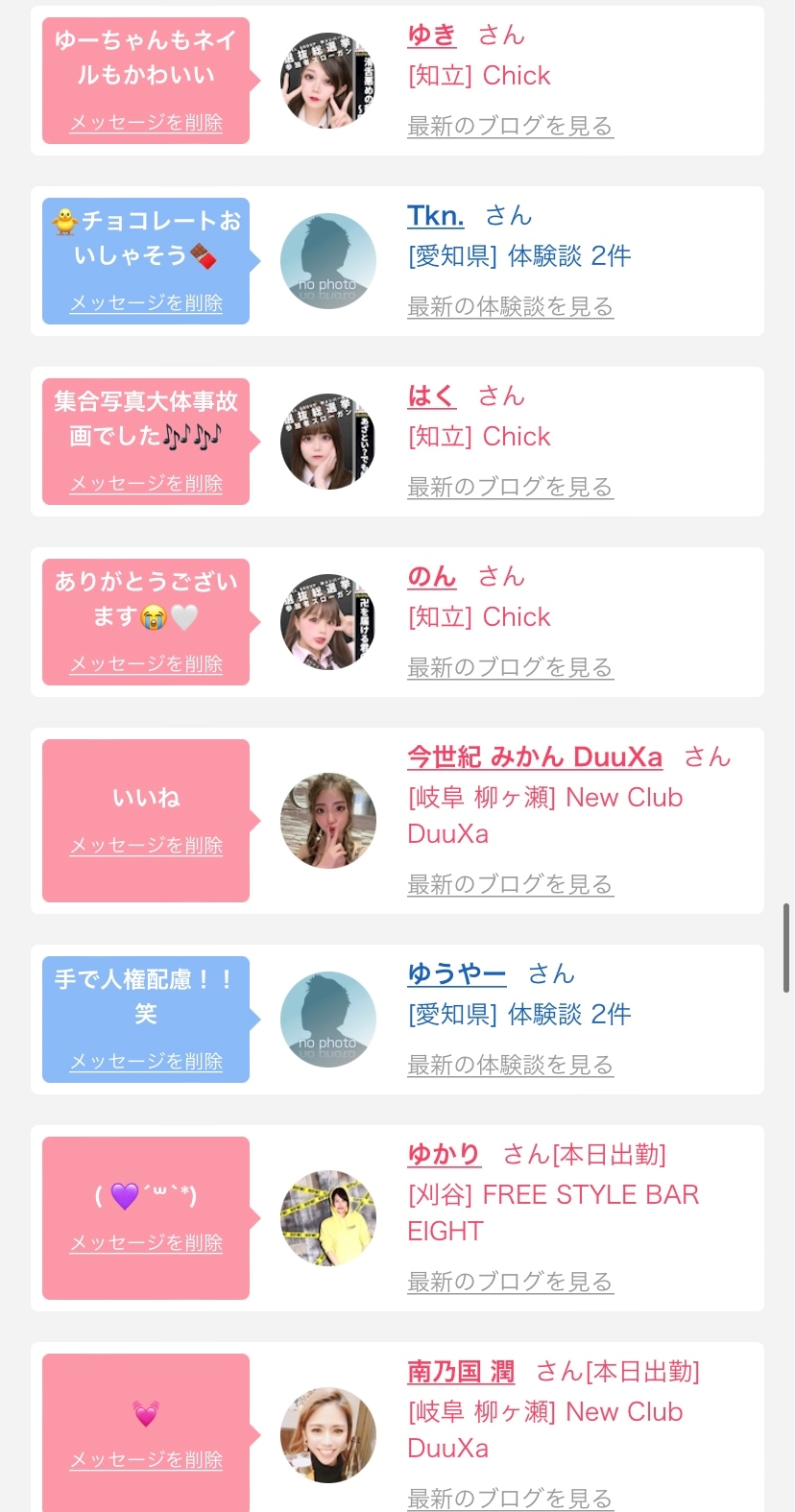Delete the いいね message
Image resolution: width=795 pixels, height=1512 pixels.
tap(146, 846)
